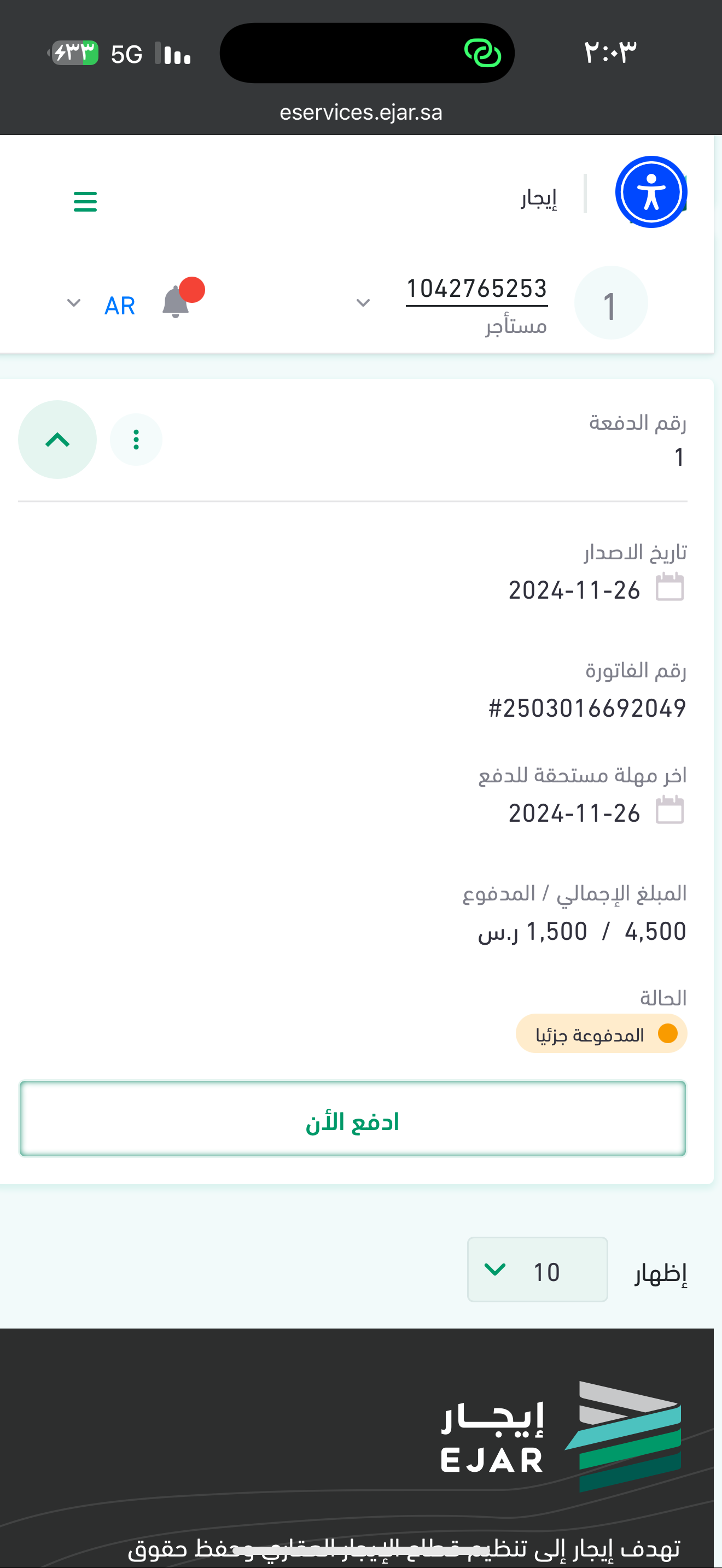Open the hamburger menu
722x1568 pixels.
(85, 202)
